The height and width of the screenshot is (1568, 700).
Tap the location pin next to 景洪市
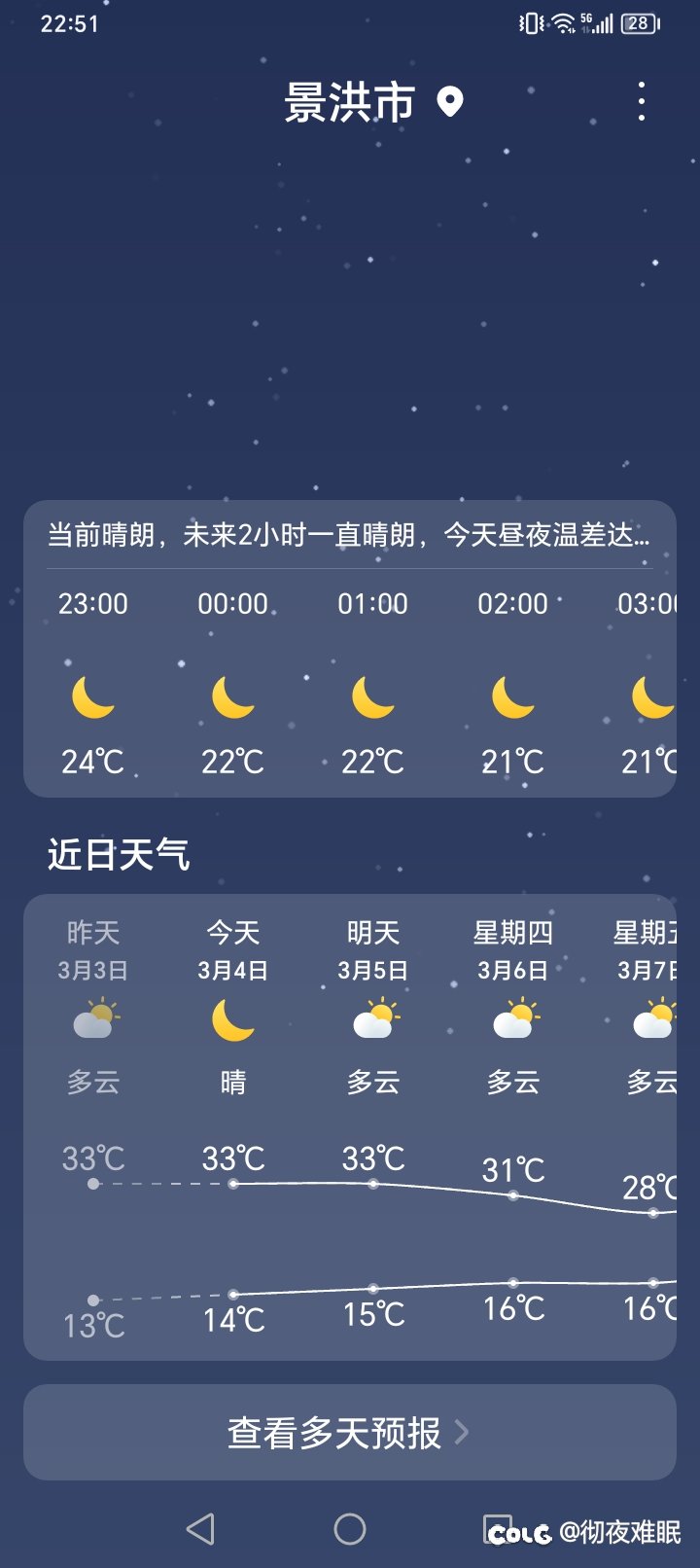tap(450, 101)
